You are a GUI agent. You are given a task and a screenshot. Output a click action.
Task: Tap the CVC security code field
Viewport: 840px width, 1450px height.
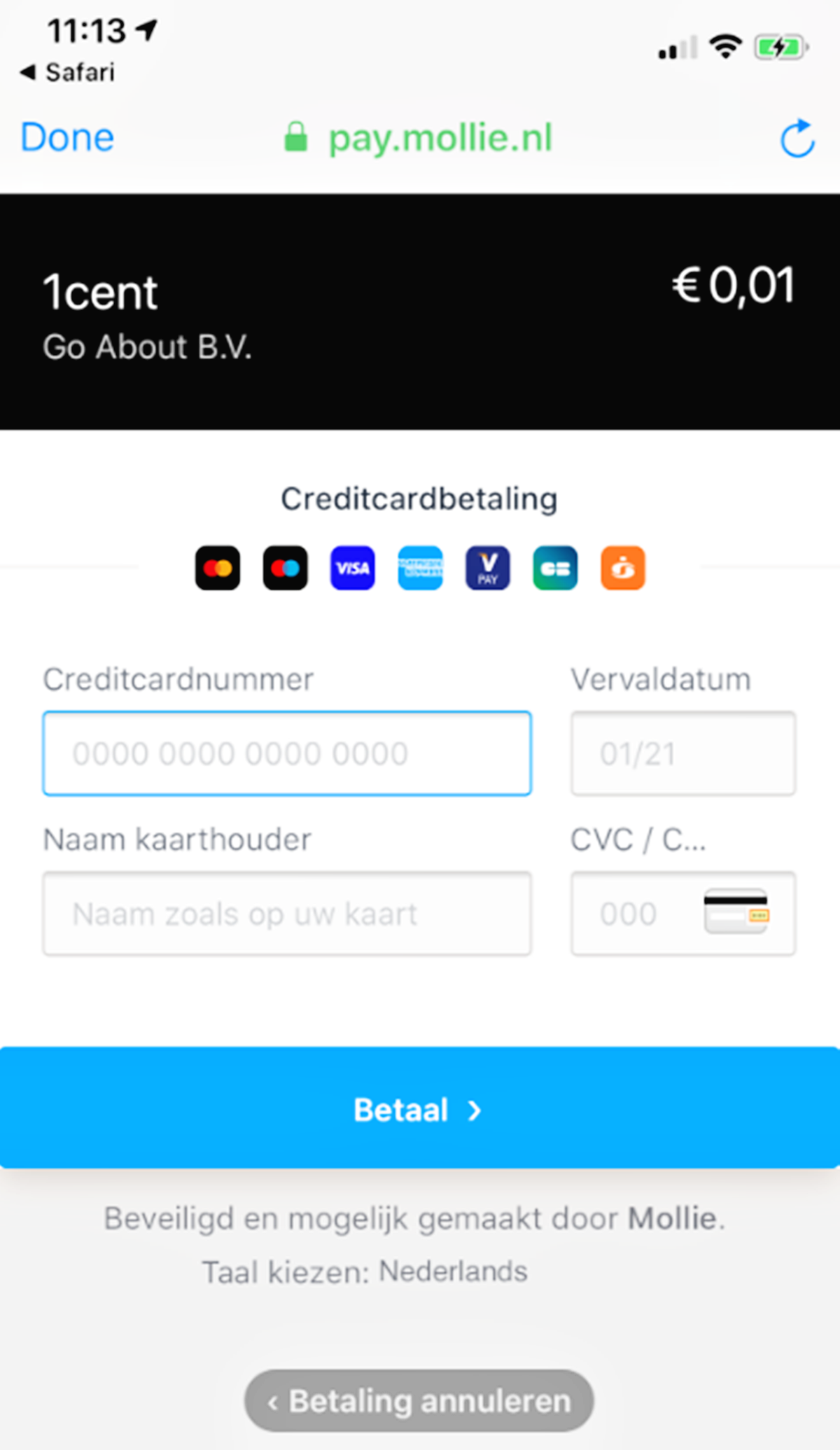pos(637,913)
